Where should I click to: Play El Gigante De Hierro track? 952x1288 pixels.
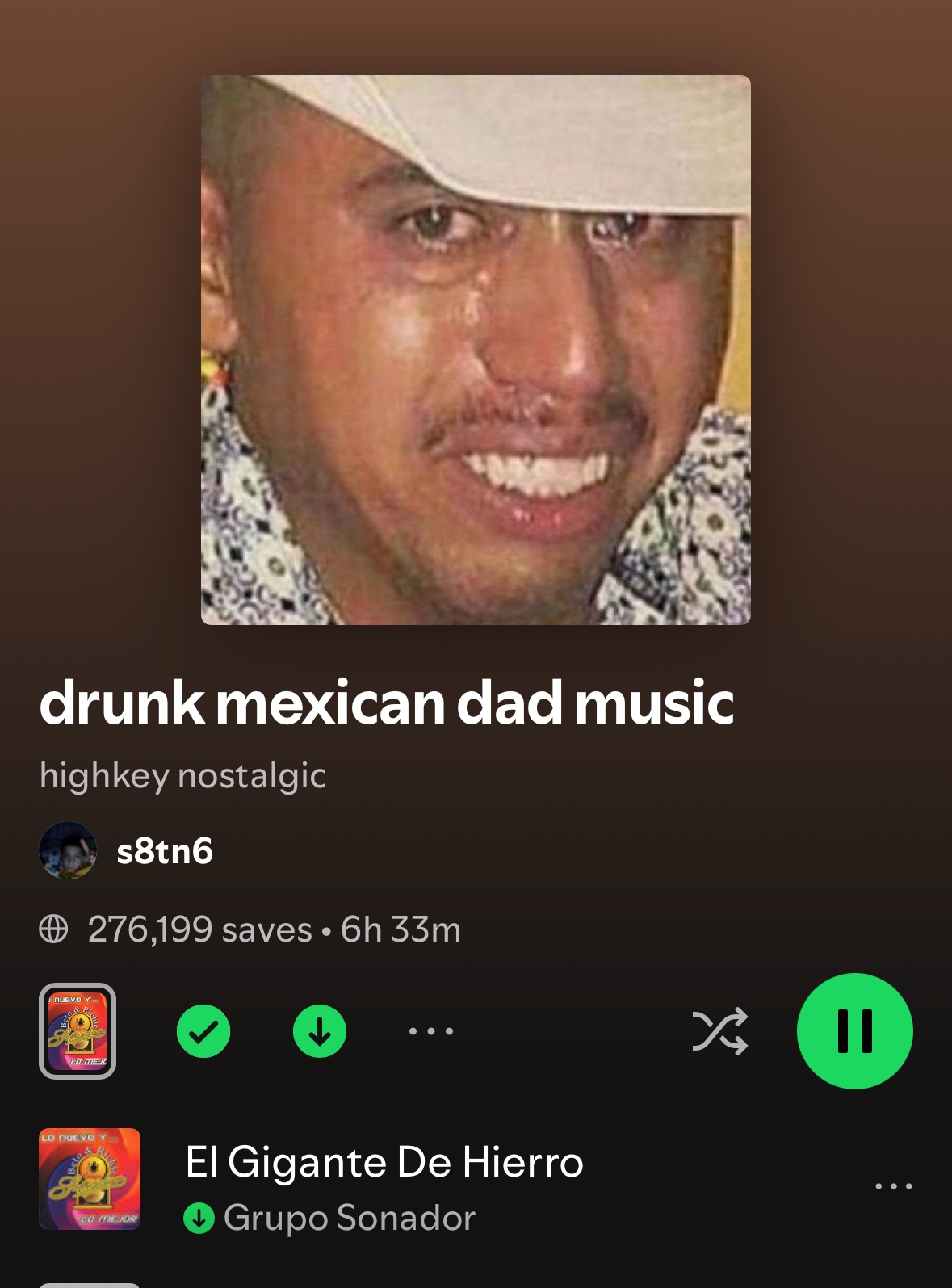(384, 1163)
